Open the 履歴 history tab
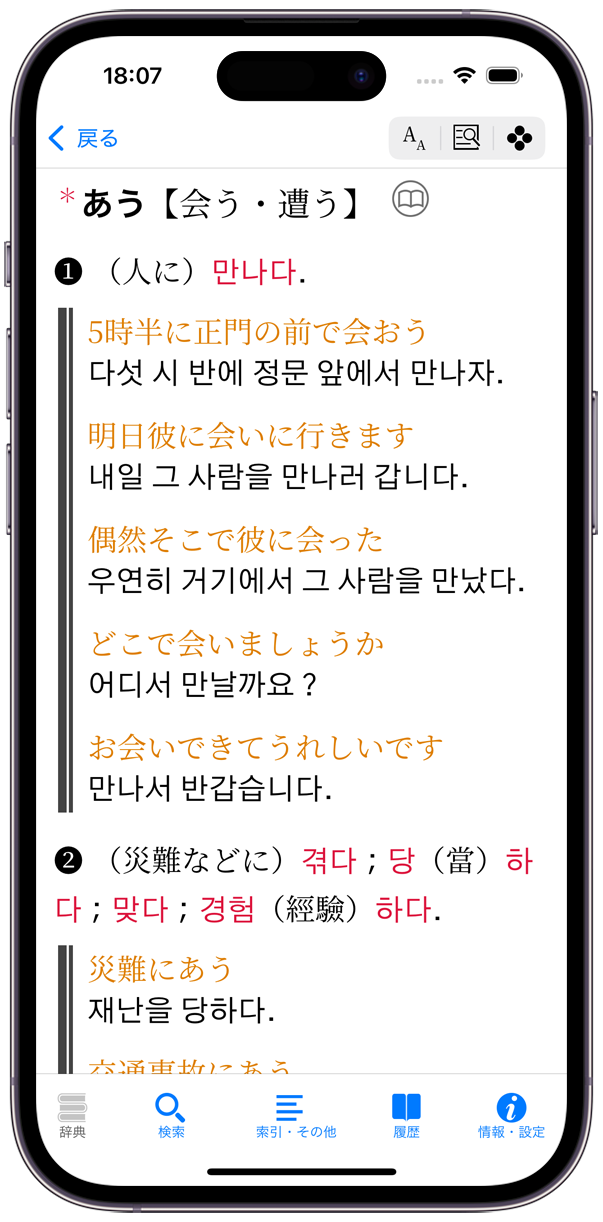The image size is (603, 1222). (406, 1115)
